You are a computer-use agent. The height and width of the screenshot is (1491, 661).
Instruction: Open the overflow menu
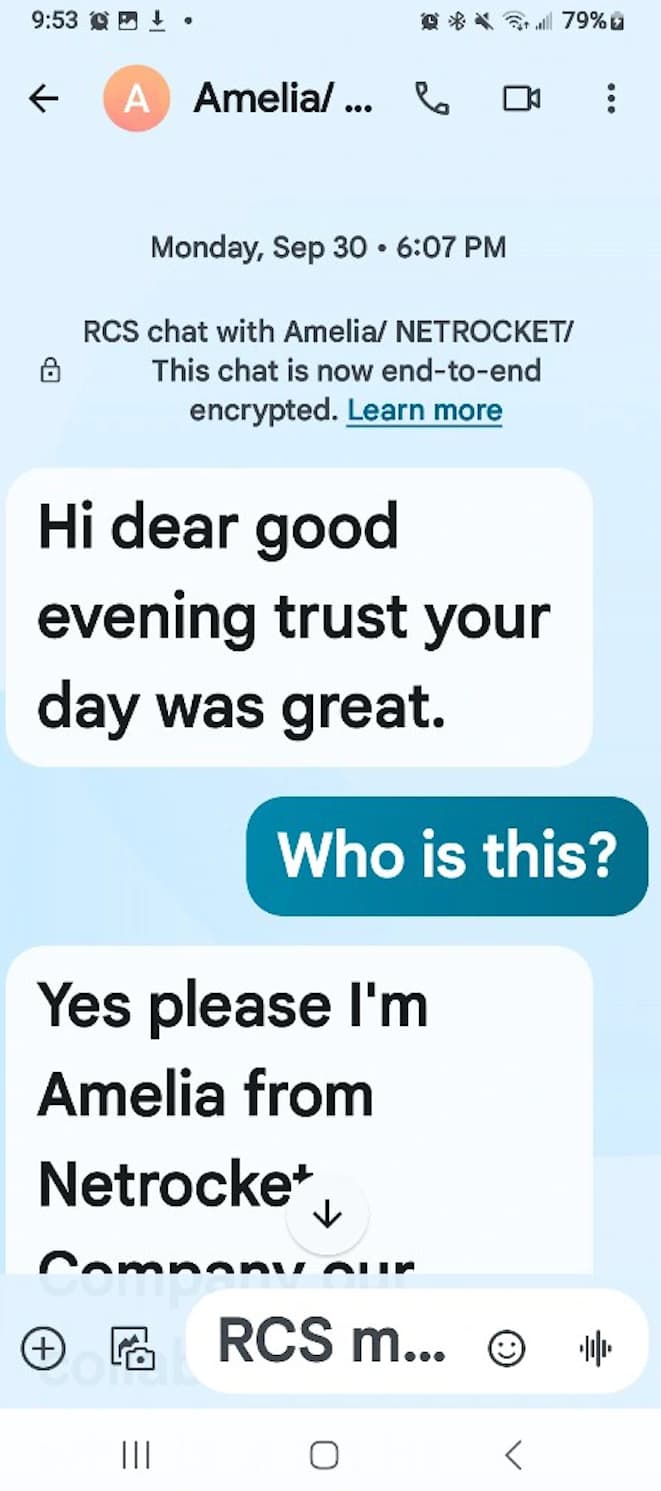[x=611, y=98]
